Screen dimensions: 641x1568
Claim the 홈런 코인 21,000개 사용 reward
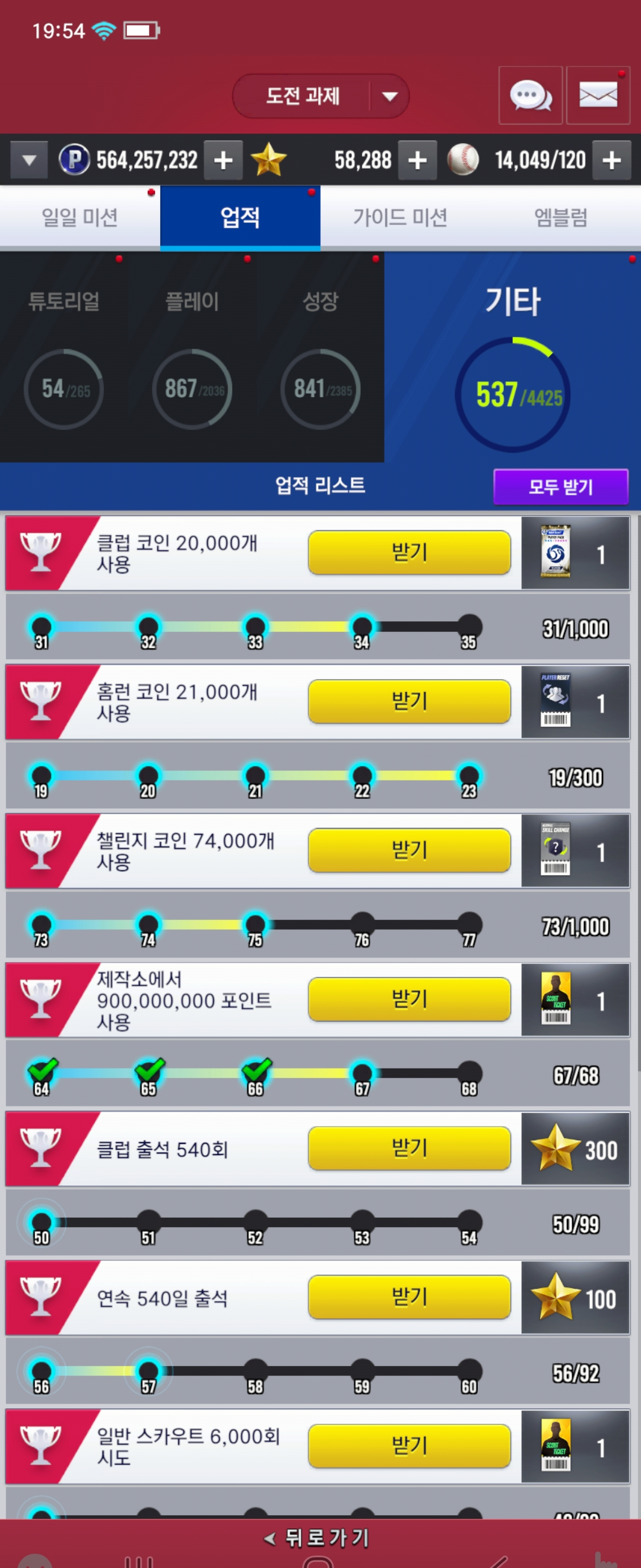coord(410,702)
